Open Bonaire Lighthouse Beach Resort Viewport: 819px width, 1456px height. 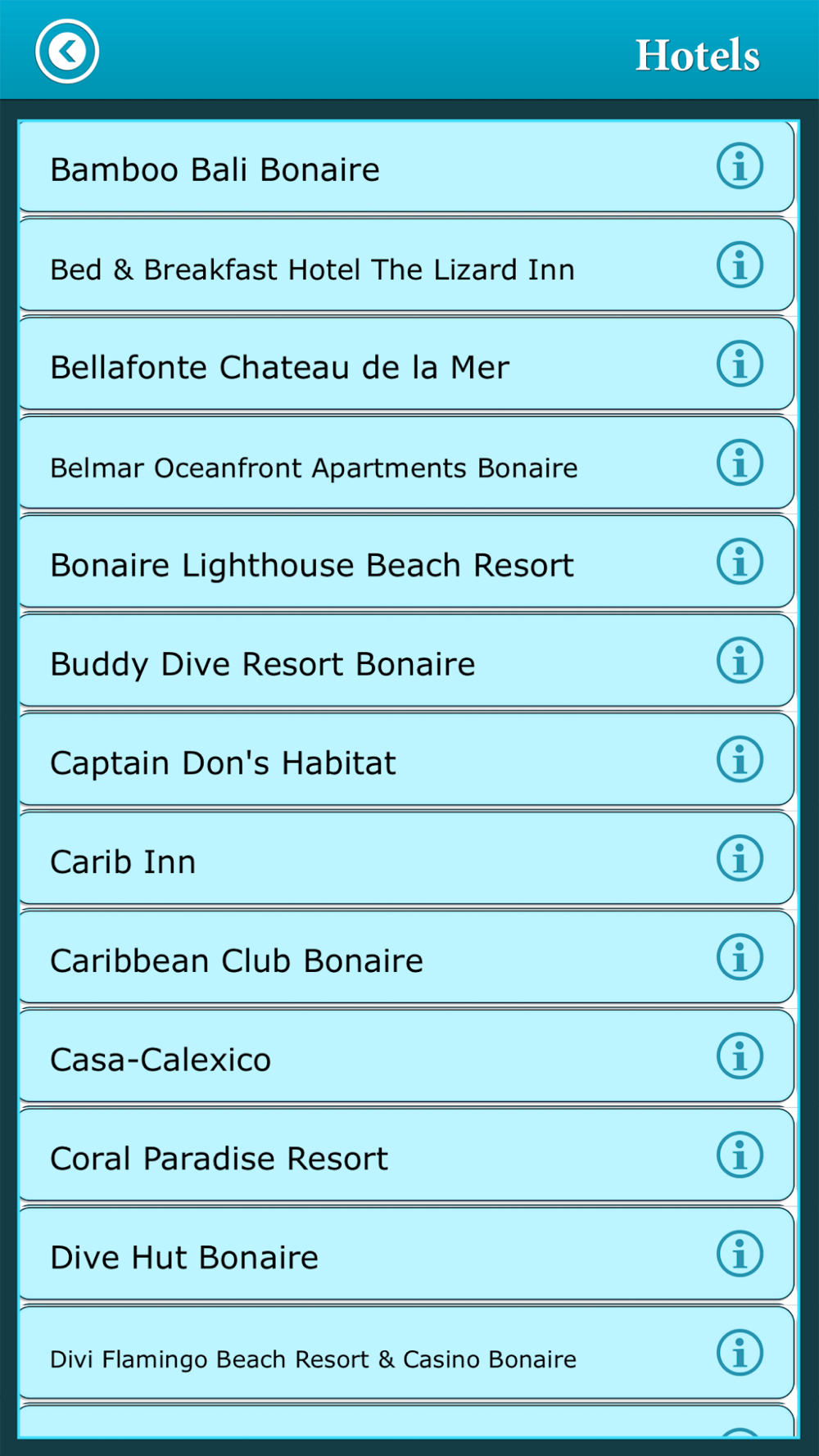click(406, 563)
